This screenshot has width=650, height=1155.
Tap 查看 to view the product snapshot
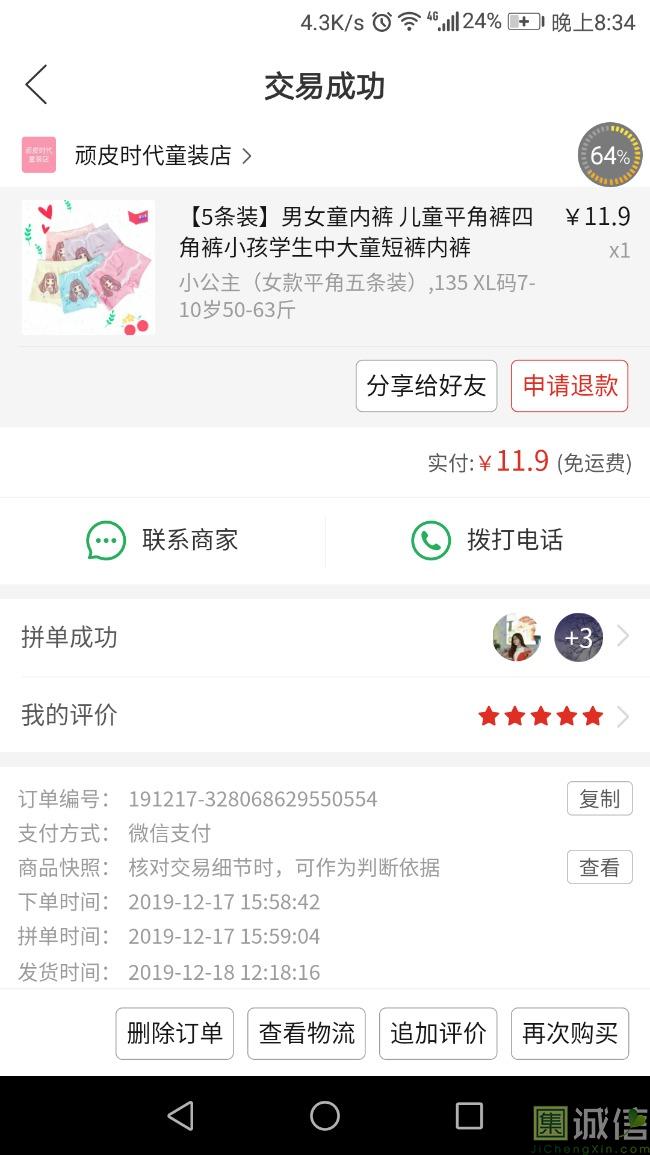[x=599, y=868]
